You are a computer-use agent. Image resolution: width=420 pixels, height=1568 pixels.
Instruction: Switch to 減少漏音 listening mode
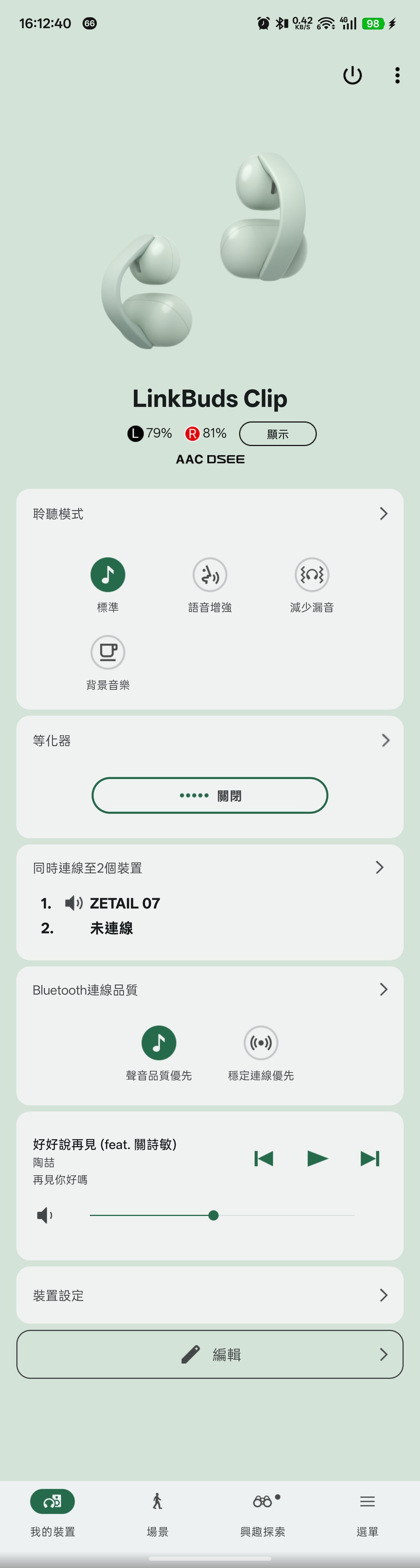pyautogui.click(x=312, y=575)
